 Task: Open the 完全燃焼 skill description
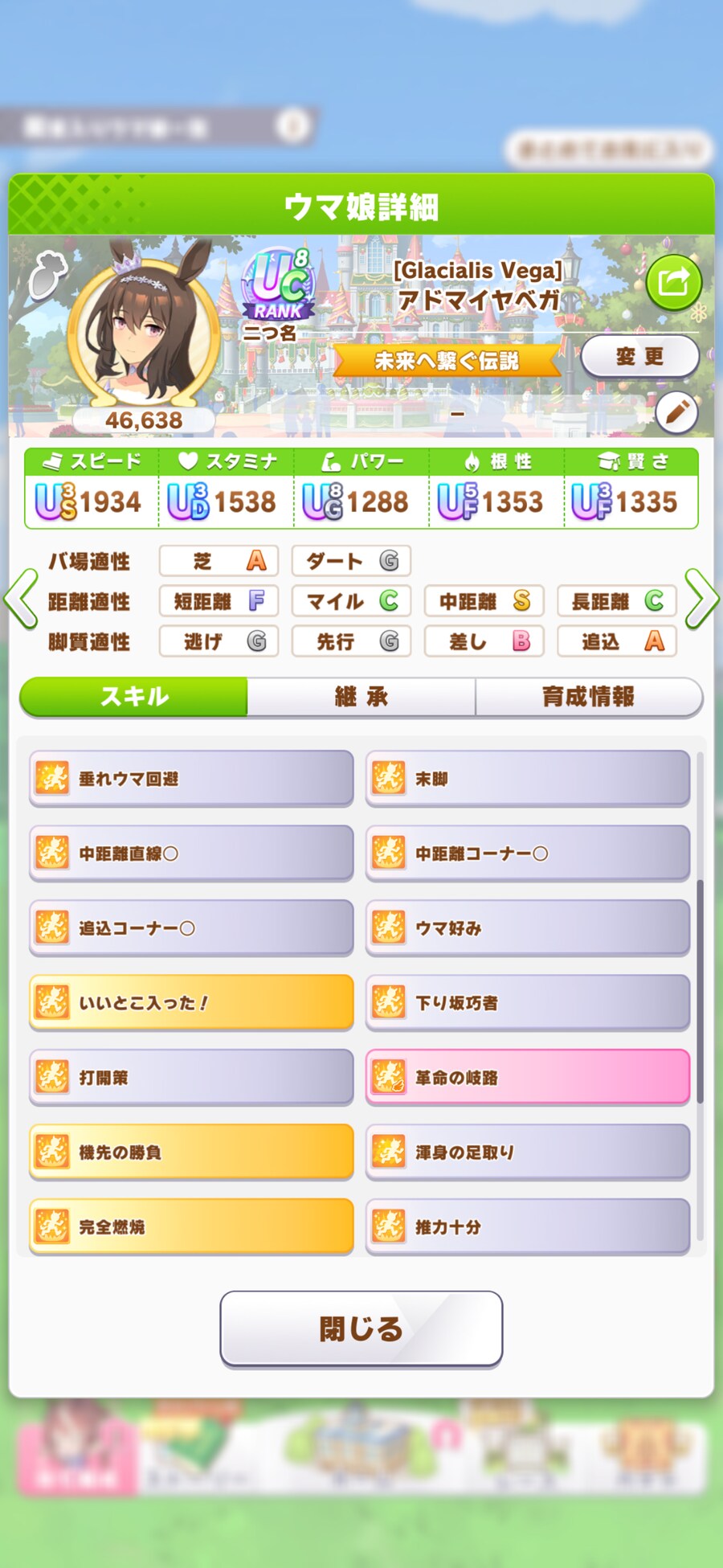[191, 1227]
